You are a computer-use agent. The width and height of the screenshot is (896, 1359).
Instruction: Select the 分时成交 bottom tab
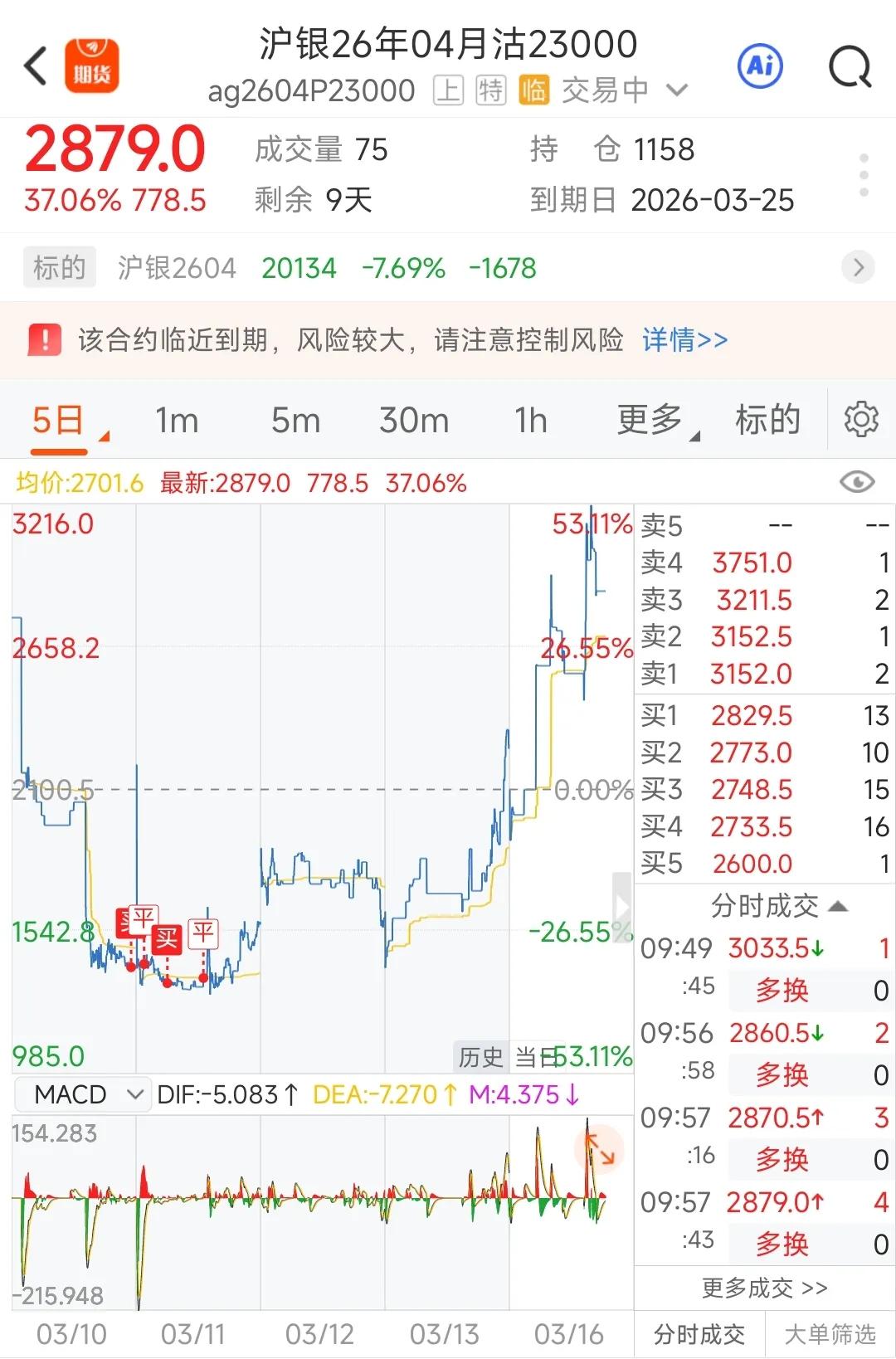pyautogui.click(x=699, y=1332)
